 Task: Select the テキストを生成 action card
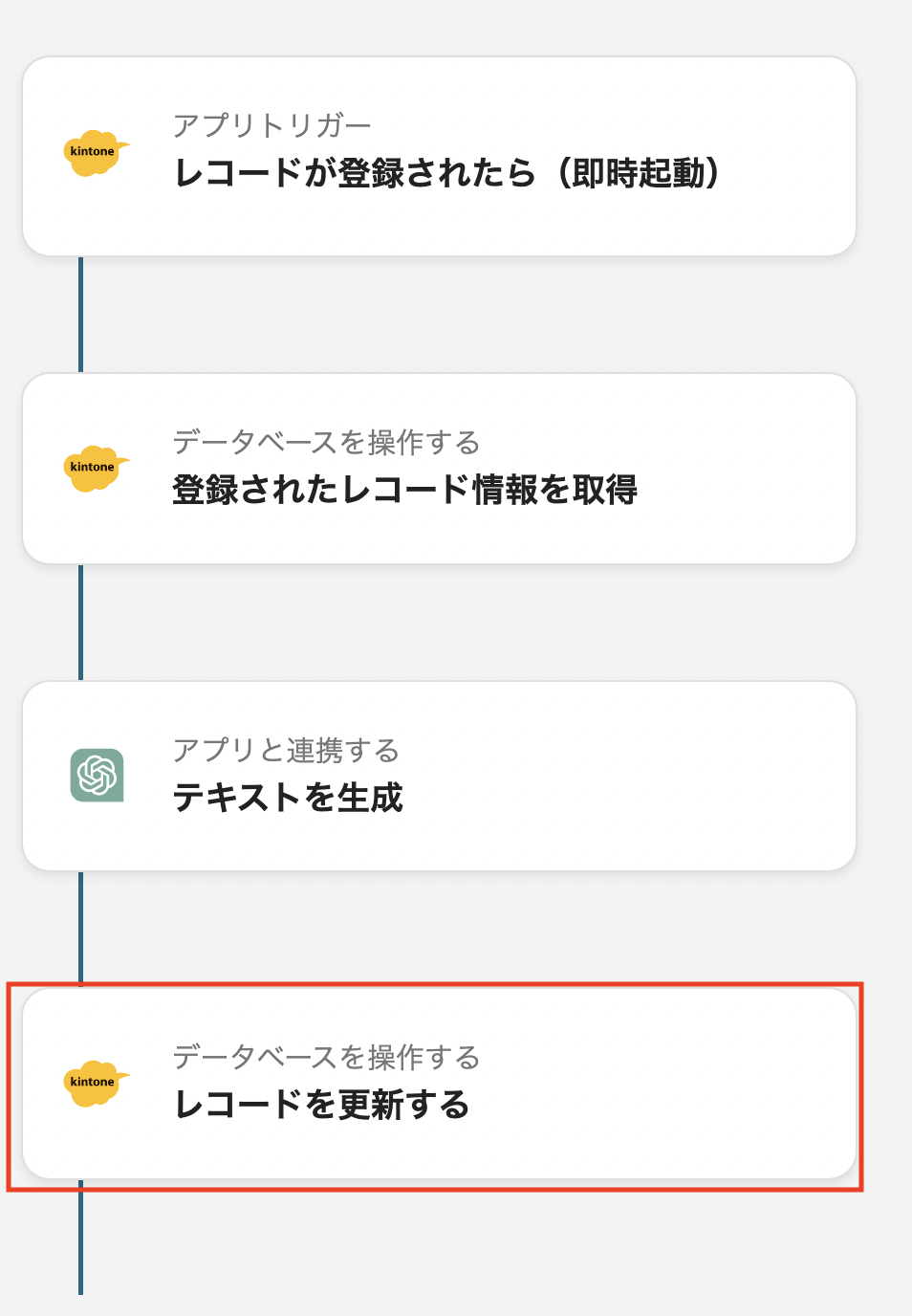(x=440, y=777)
